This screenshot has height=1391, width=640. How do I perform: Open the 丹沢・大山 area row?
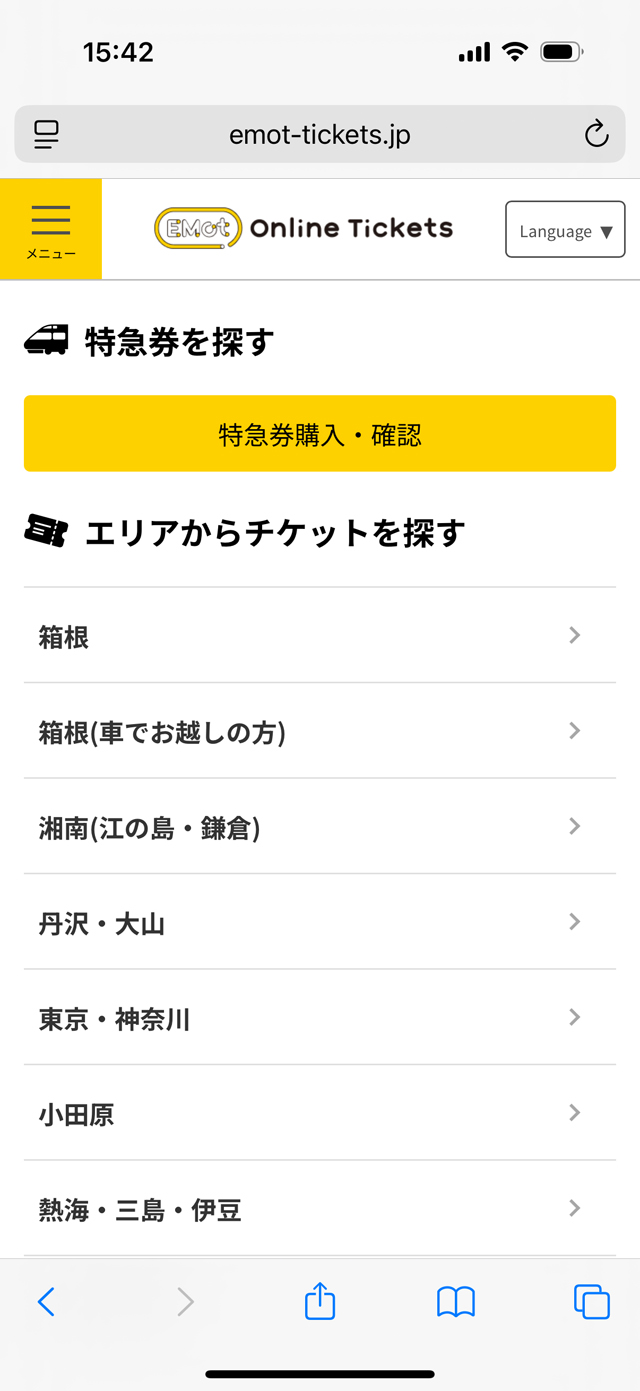point(320,923)
